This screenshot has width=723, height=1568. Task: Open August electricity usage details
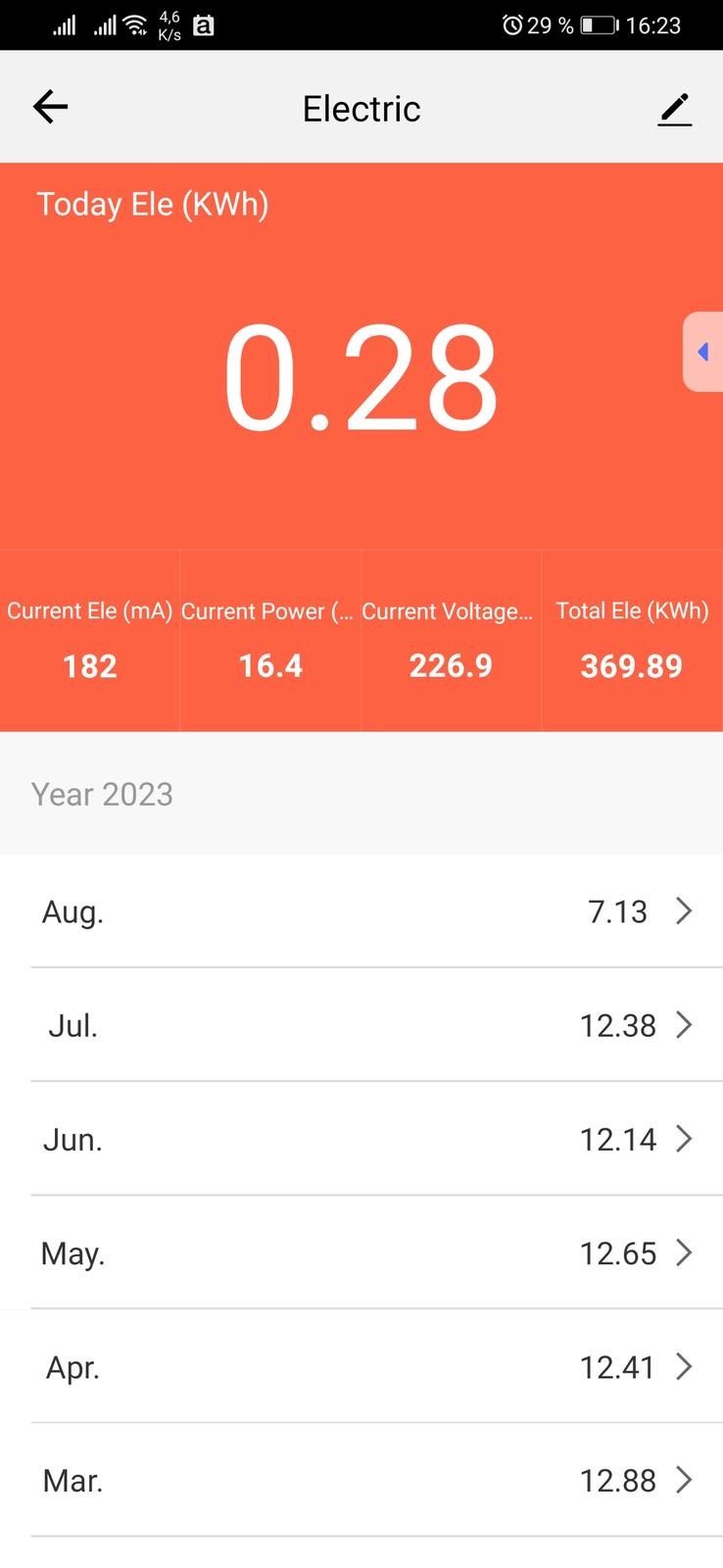point(361,911)
